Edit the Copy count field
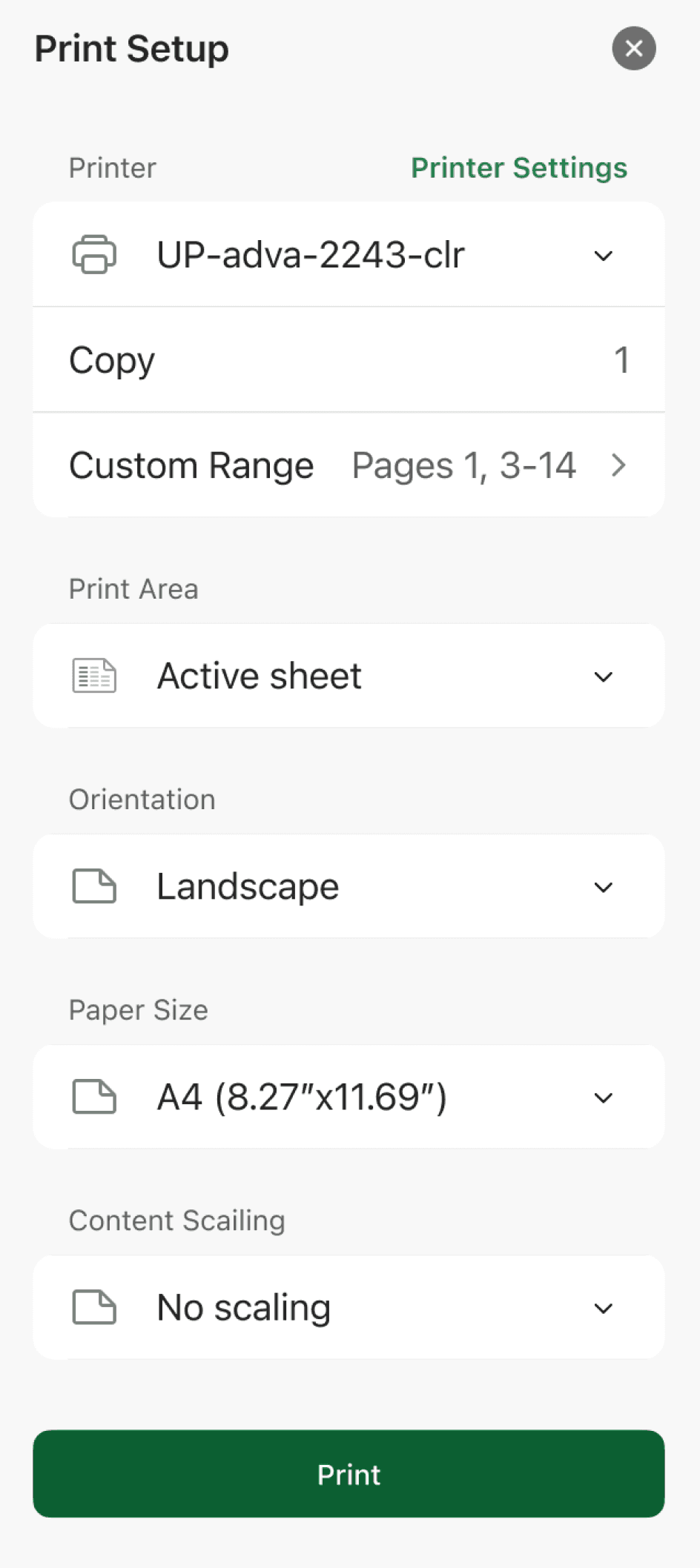The image size is (700, 1568). 349,360
